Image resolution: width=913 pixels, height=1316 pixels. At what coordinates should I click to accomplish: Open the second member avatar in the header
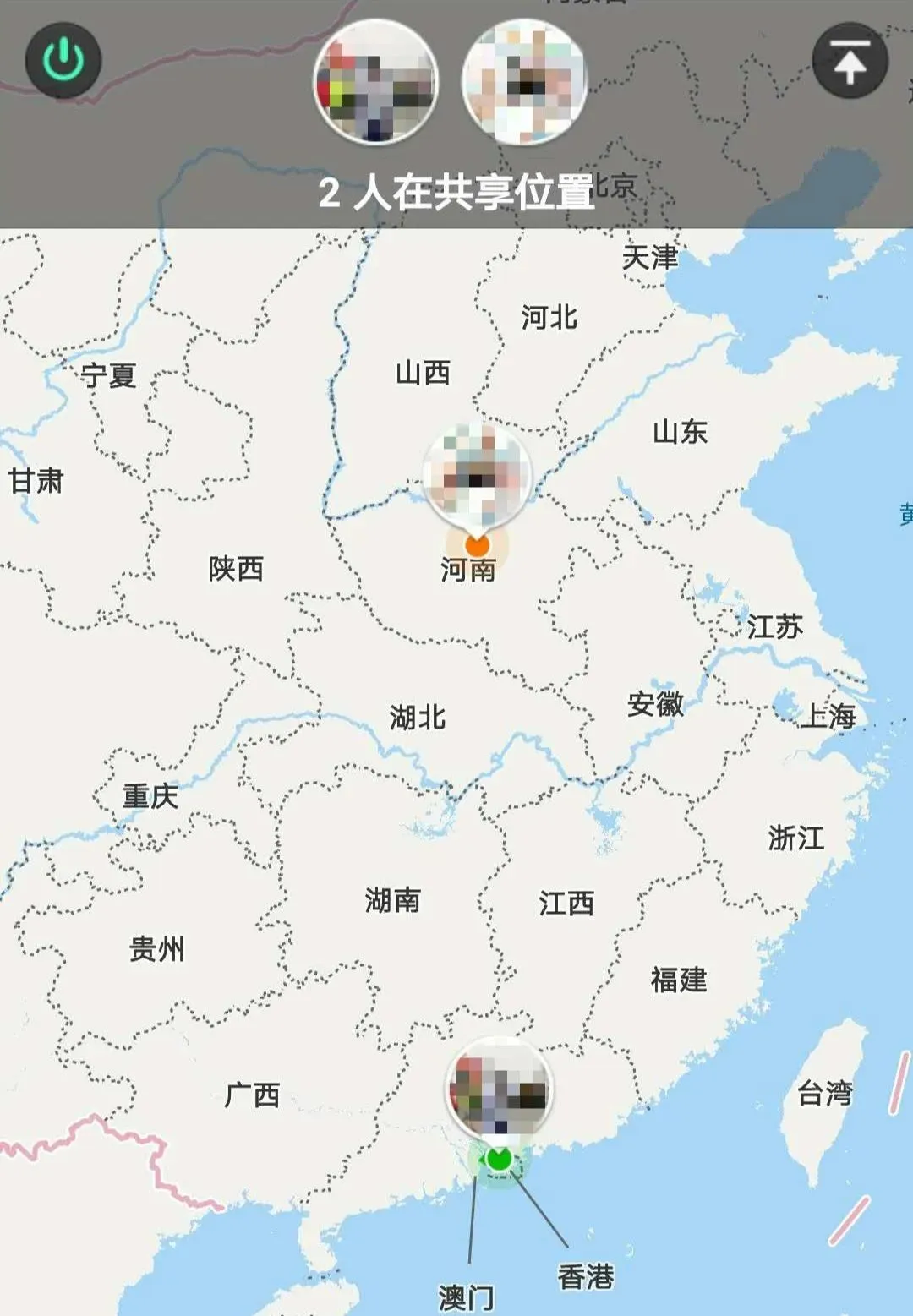click(x=525, y=82)
